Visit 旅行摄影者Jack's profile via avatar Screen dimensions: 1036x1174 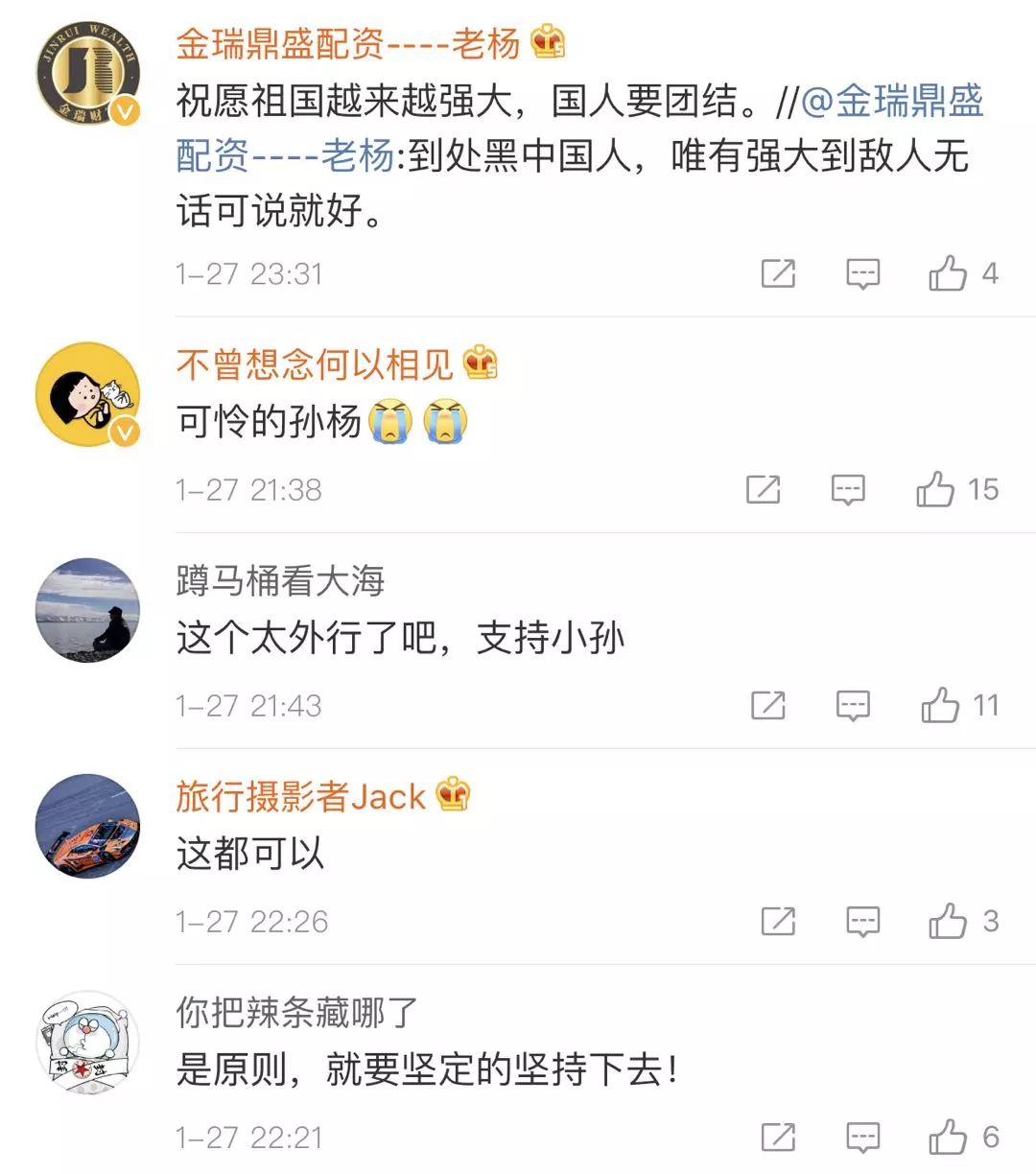point(87,827)
